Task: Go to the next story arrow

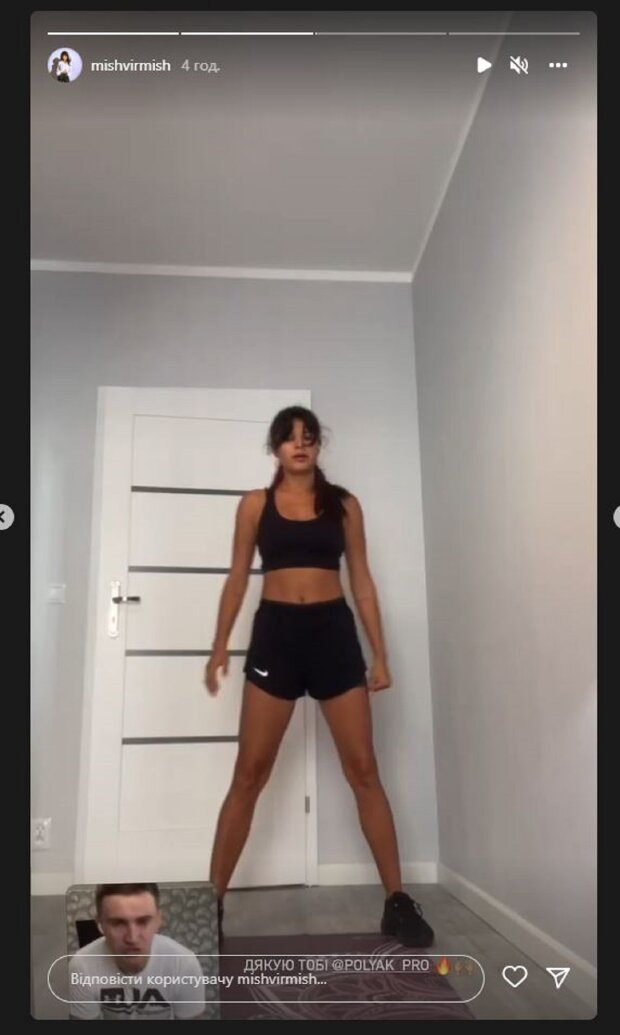Action: click(615, 517)
